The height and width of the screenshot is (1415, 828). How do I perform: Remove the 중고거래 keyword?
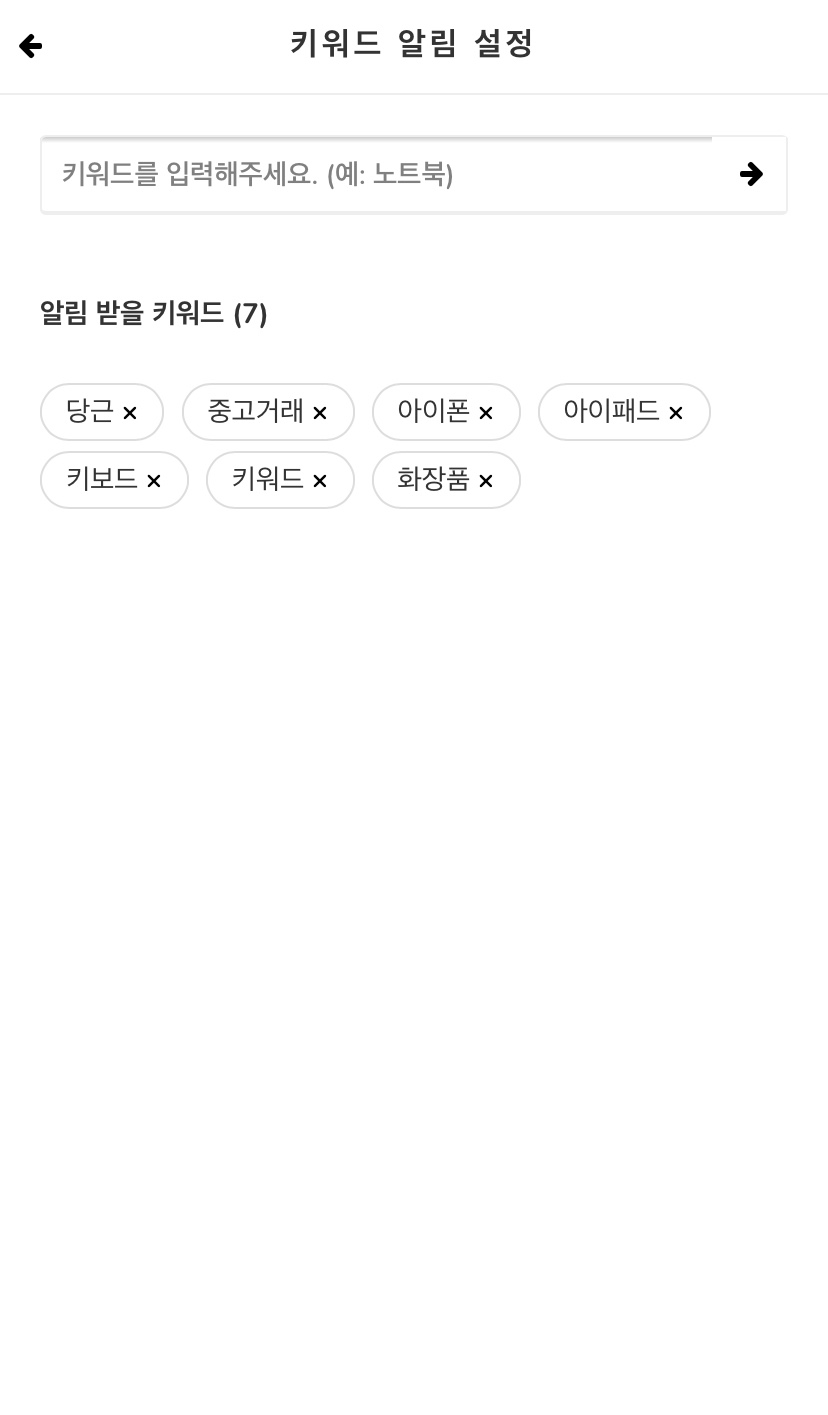319,412
